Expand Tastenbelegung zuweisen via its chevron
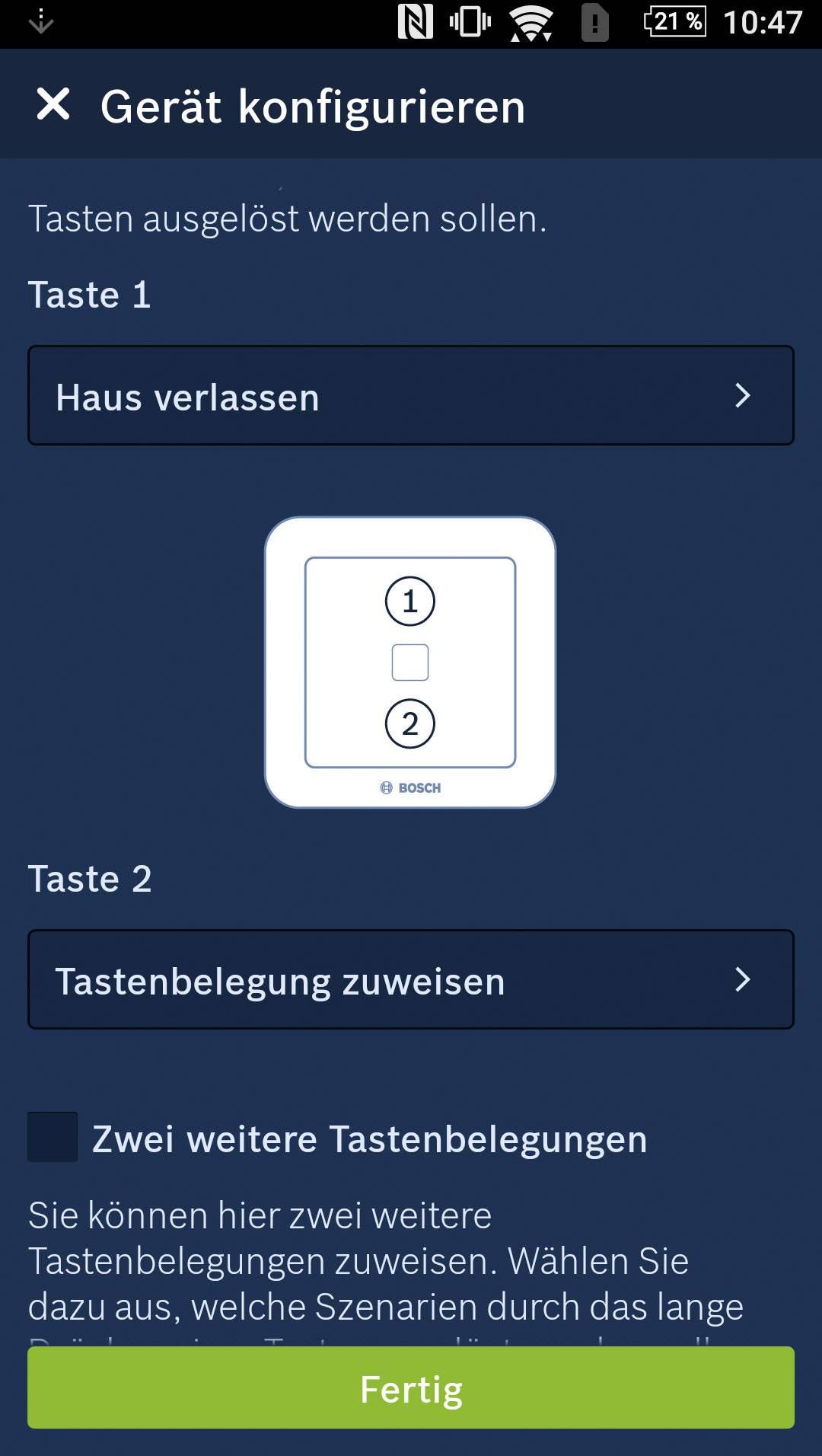 point(744,979)
